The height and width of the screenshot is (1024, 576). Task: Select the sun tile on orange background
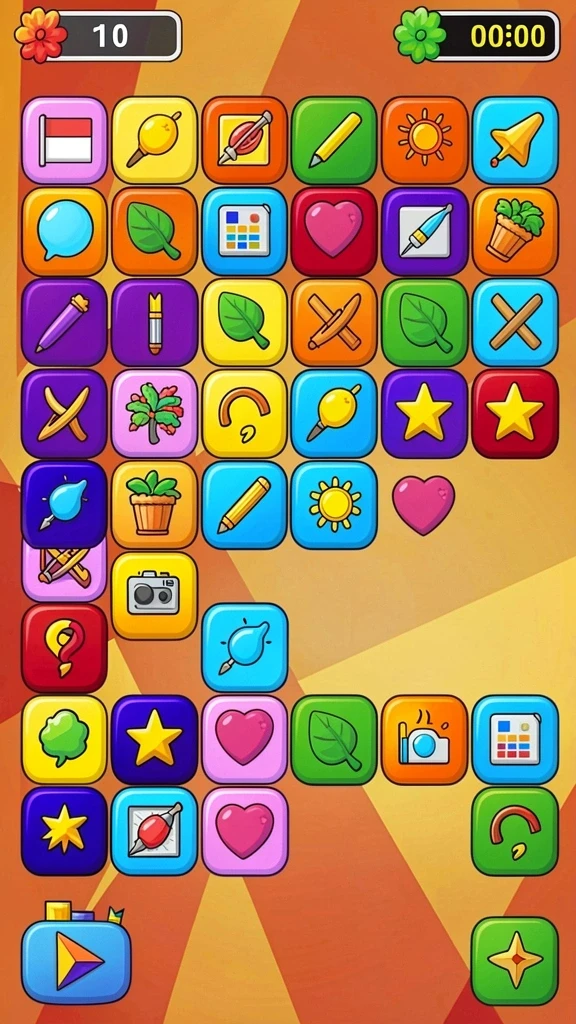point(424,140)
